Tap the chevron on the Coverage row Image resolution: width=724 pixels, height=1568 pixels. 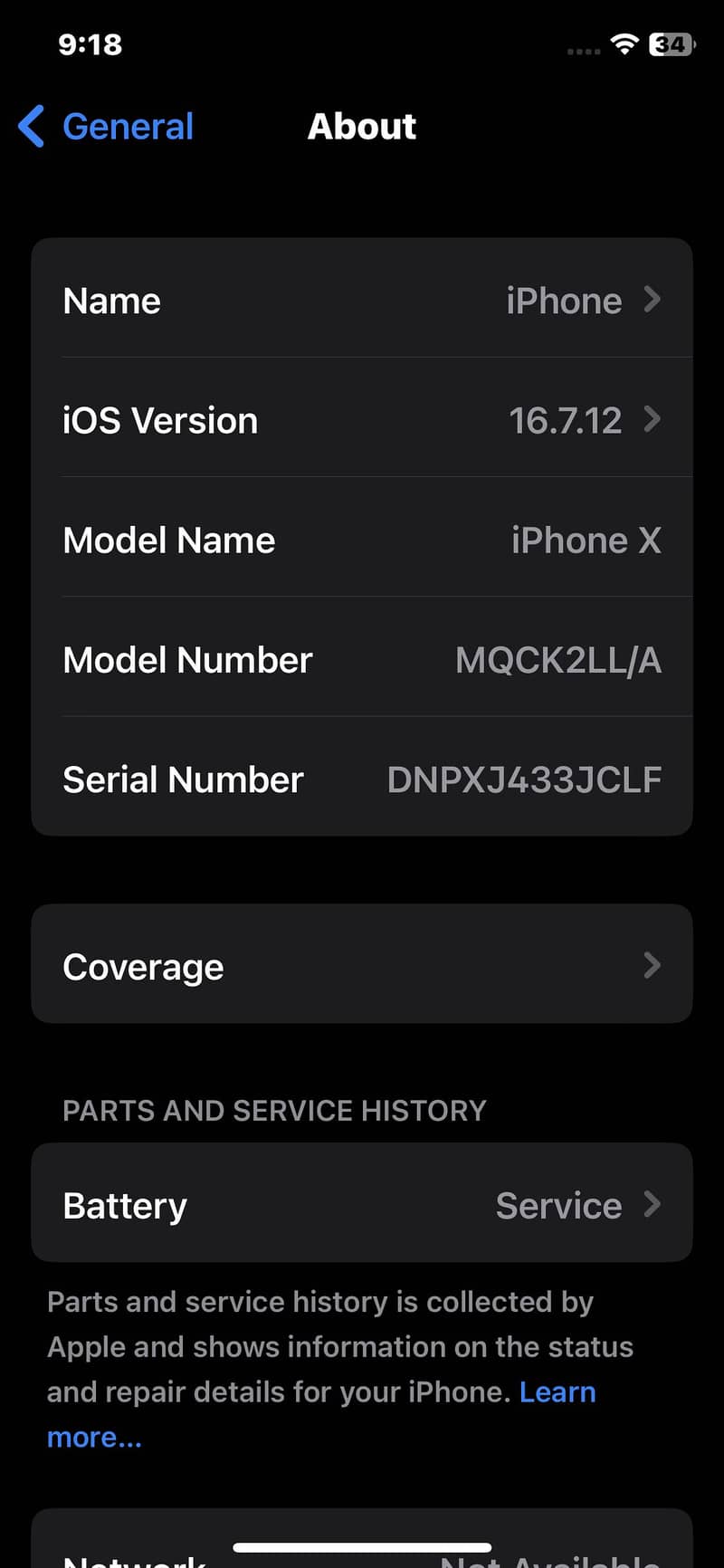[x=653, y=965]
